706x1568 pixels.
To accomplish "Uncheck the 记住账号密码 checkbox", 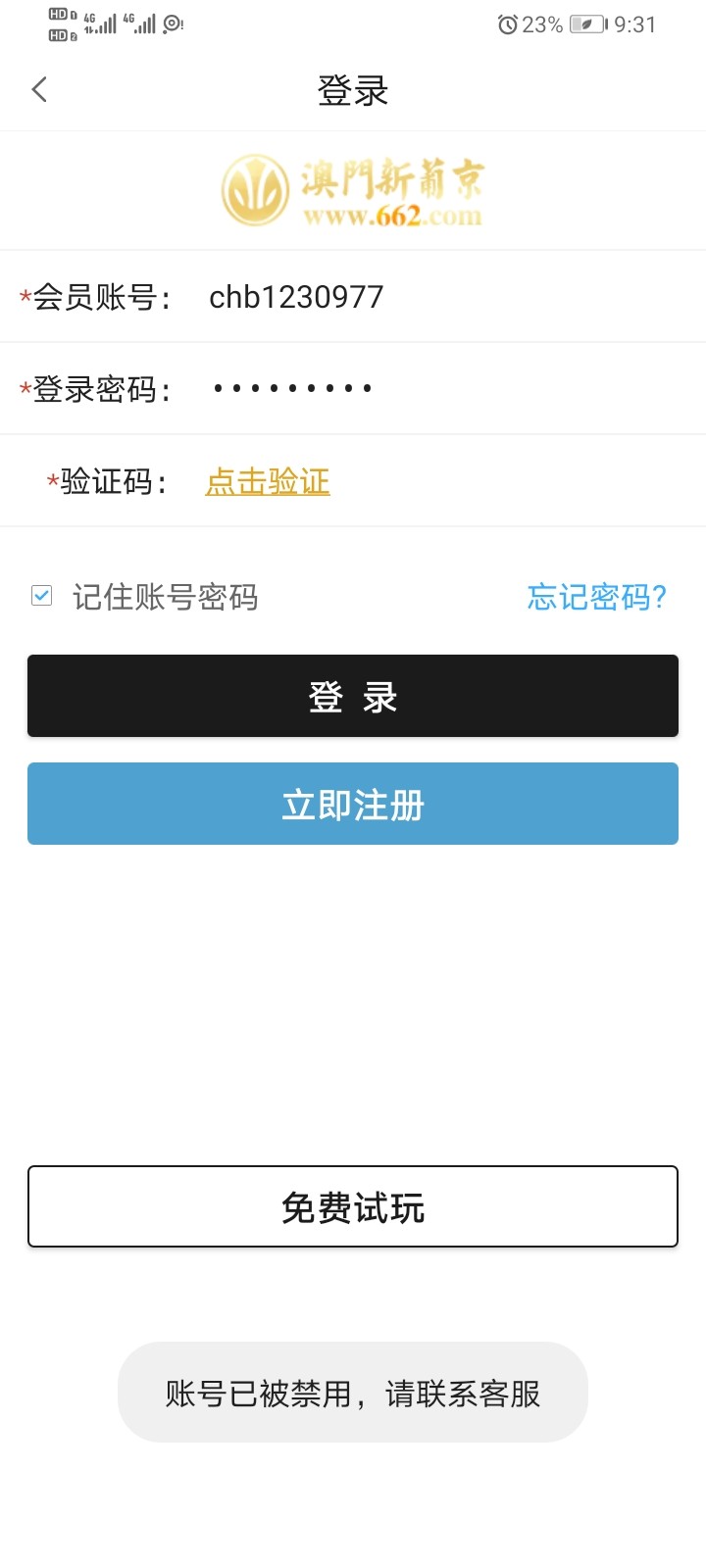I will [x=42, y=595].
